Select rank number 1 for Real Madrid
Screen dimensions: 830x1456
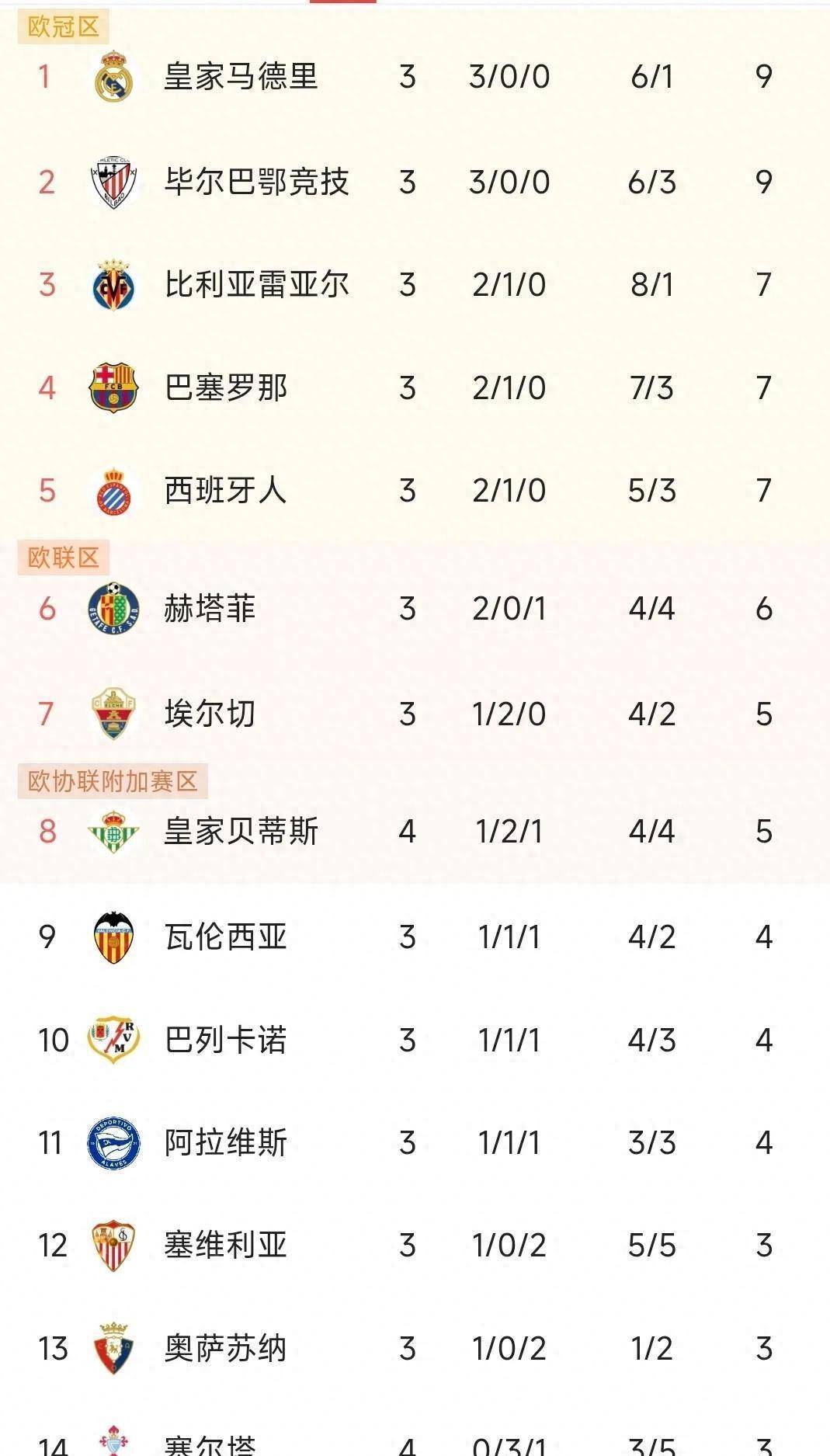(x=44, y=77)
